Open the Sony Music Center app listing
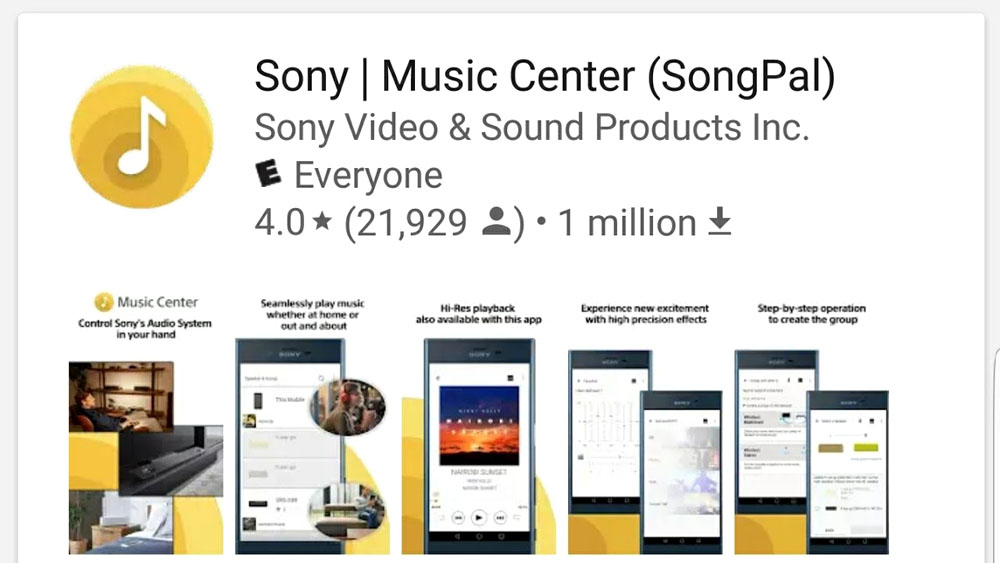This screenshot has height=563, width=1000. coord(545,78)
